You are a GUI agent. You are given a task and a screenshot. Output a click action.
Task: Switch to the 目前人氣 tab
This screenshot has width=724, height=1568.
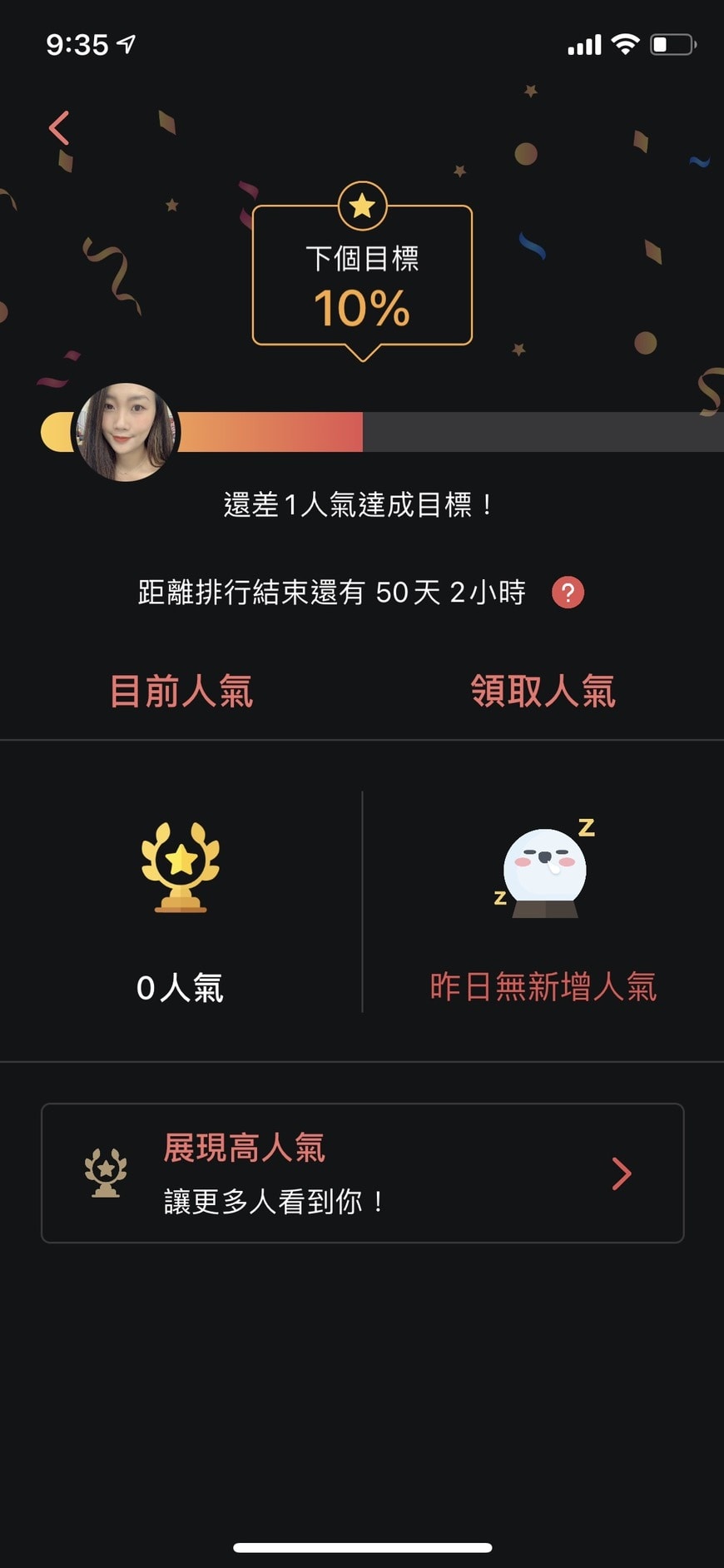point(181,692)
